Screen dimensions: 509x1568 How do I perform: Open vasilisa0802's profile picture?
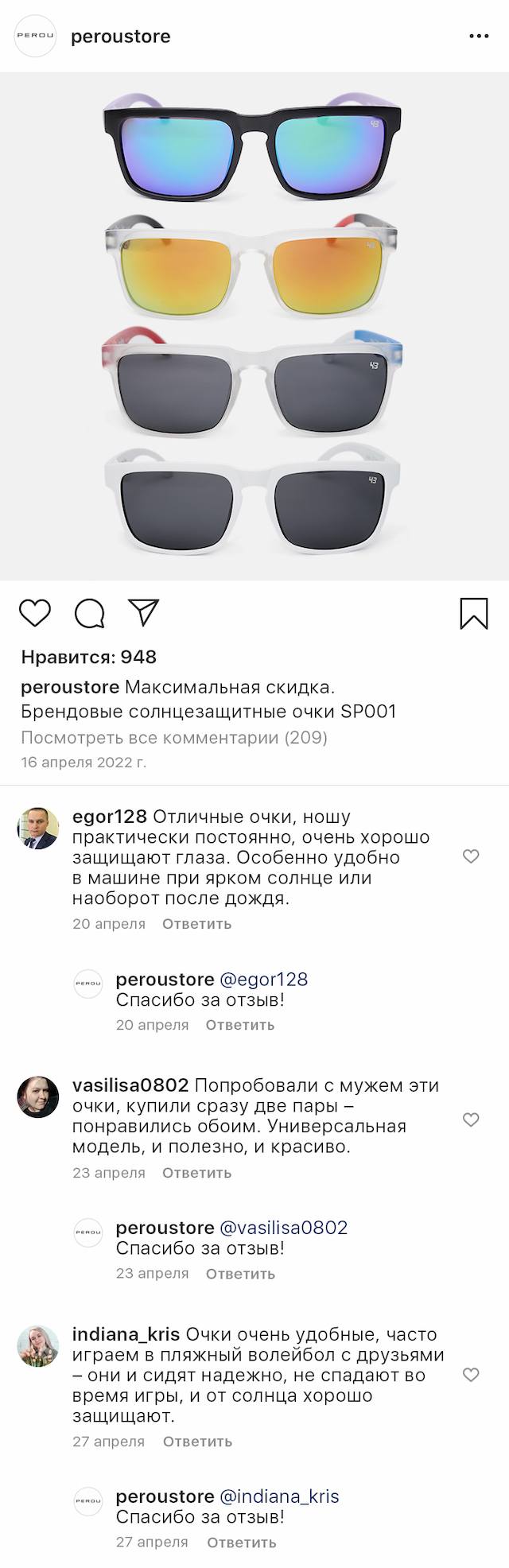(x=38, y=1097)
